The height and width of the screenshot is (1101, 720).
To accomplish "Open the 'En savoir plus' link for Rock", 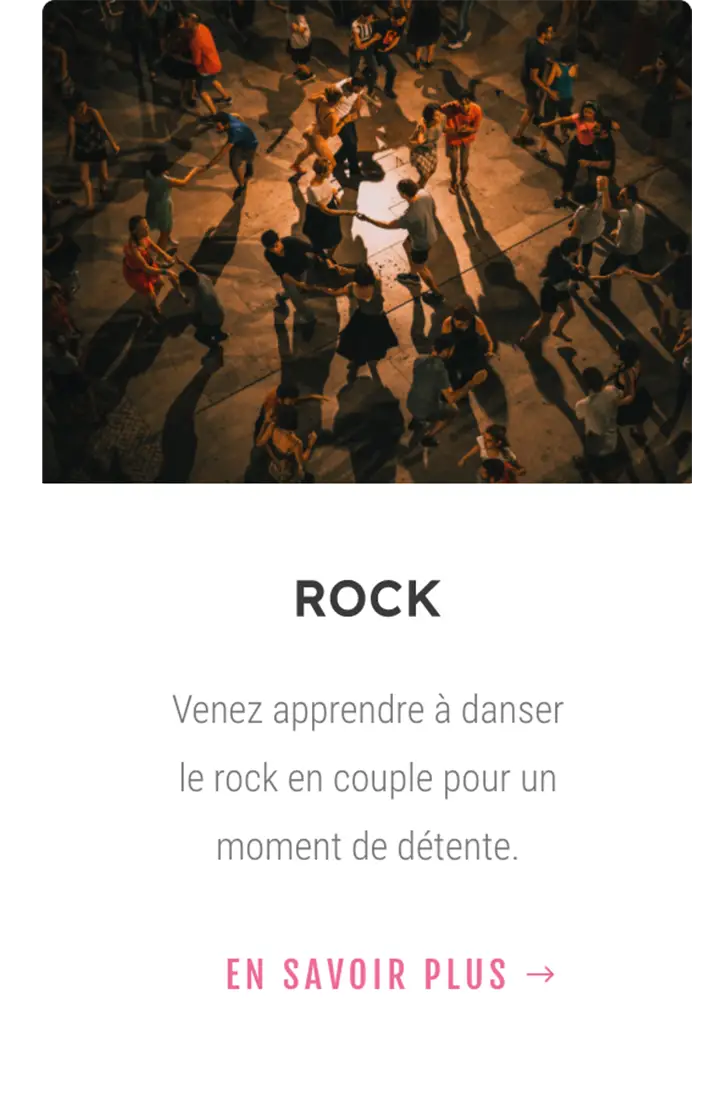I will (x=389, y=974).
